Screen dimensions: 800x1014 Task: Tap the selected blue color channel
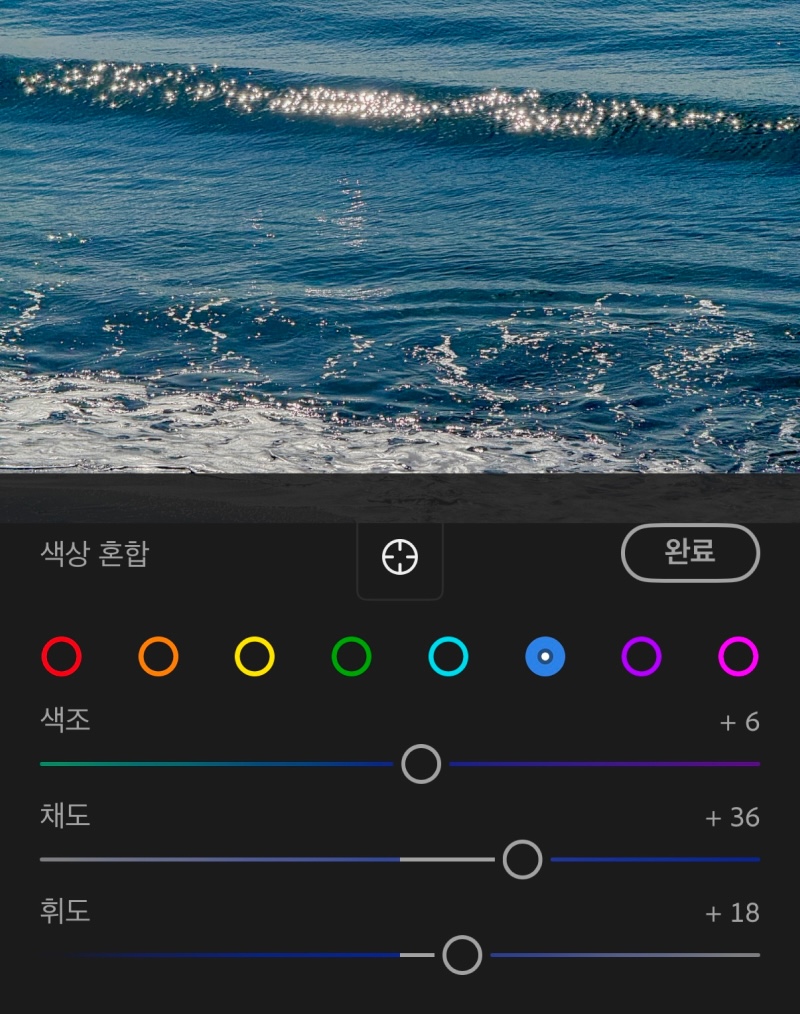pyautogui.click(x=545, y=657)
